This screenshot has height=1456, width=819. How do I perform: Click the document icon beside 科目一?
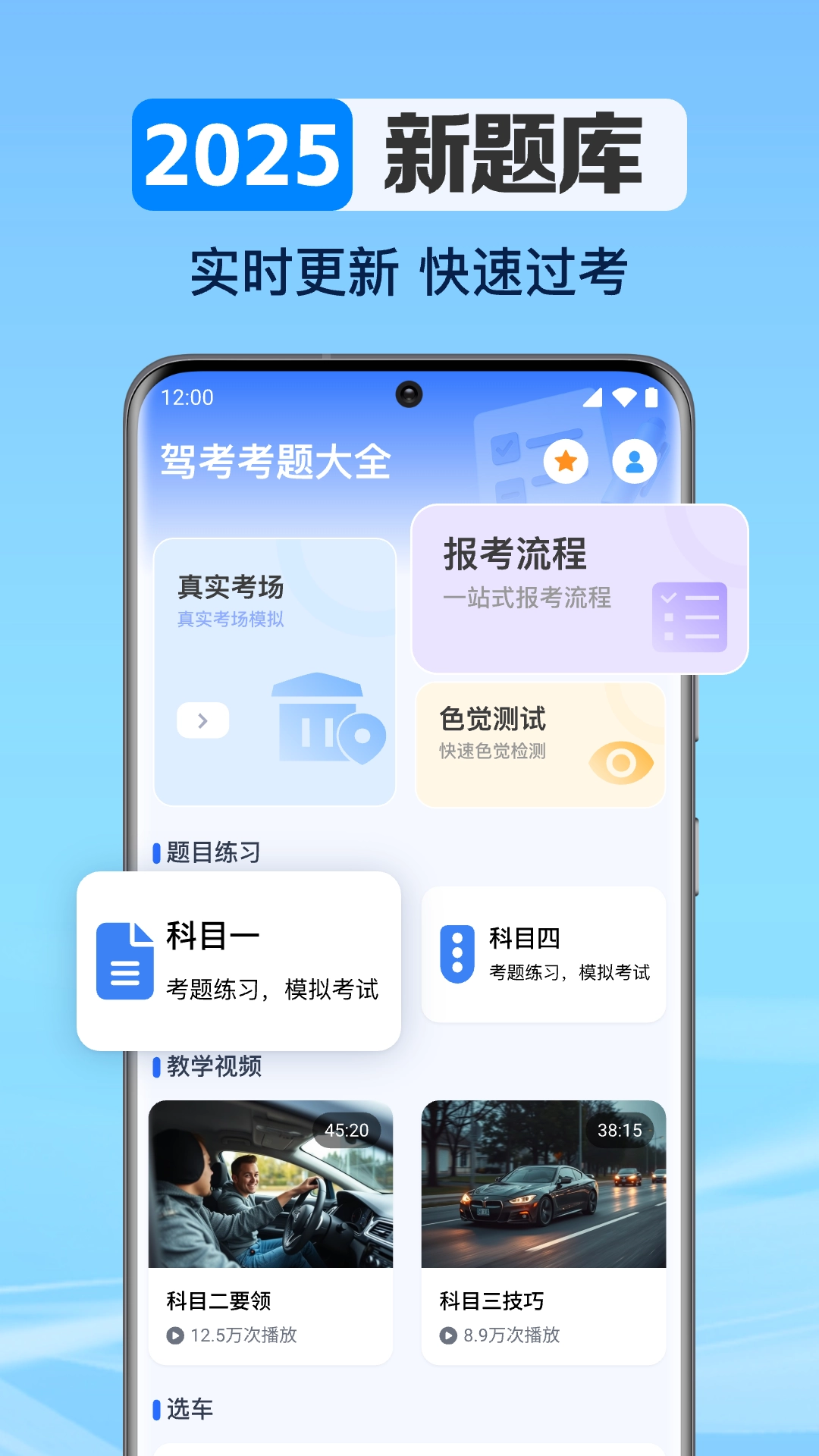coord(124,959)
